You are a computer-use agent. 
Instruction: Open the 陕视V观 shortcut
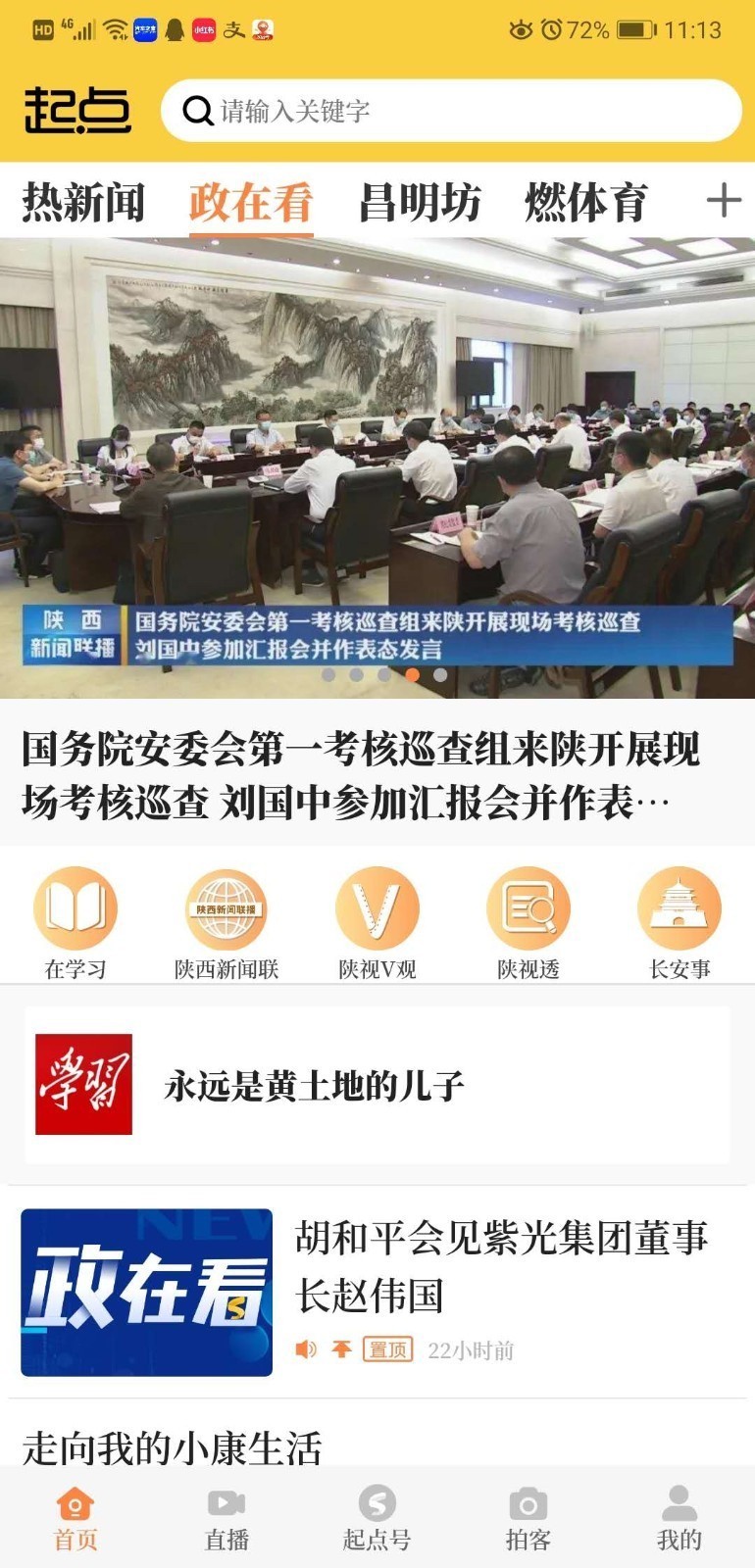click(377, 923)
